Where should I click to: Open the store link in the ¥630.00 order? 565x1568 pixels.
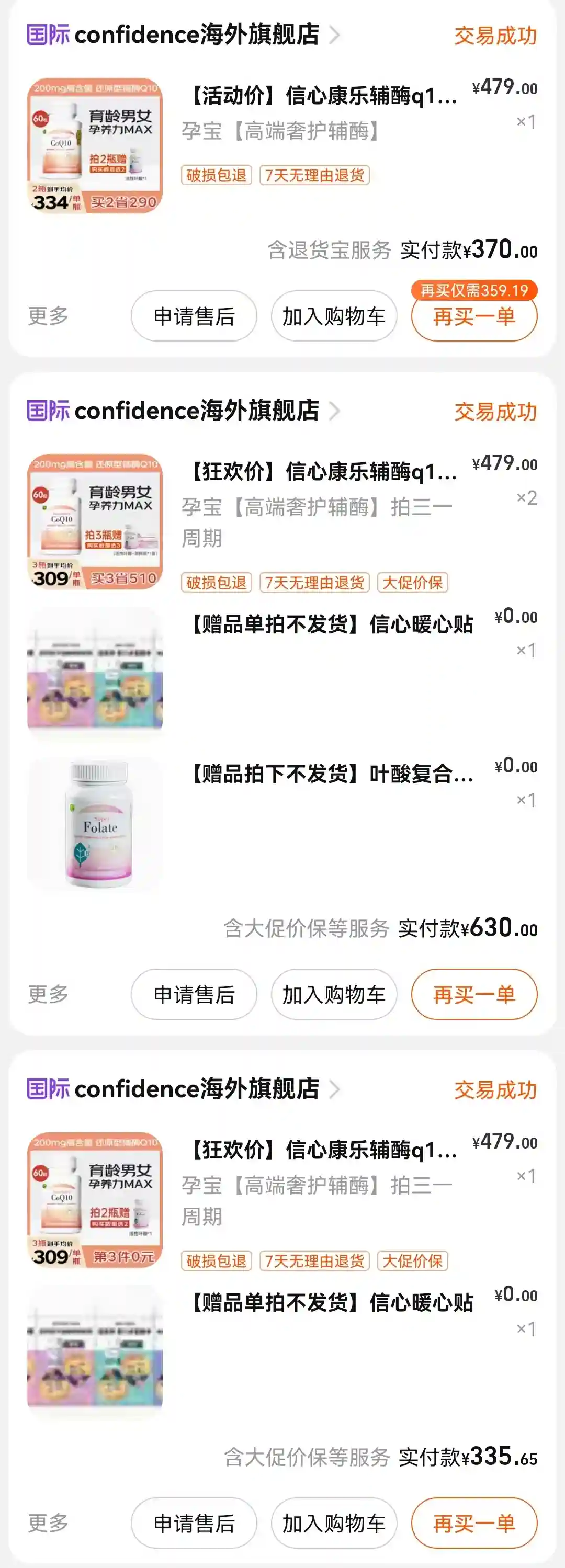pyautogui.click(x=183, y=411)
